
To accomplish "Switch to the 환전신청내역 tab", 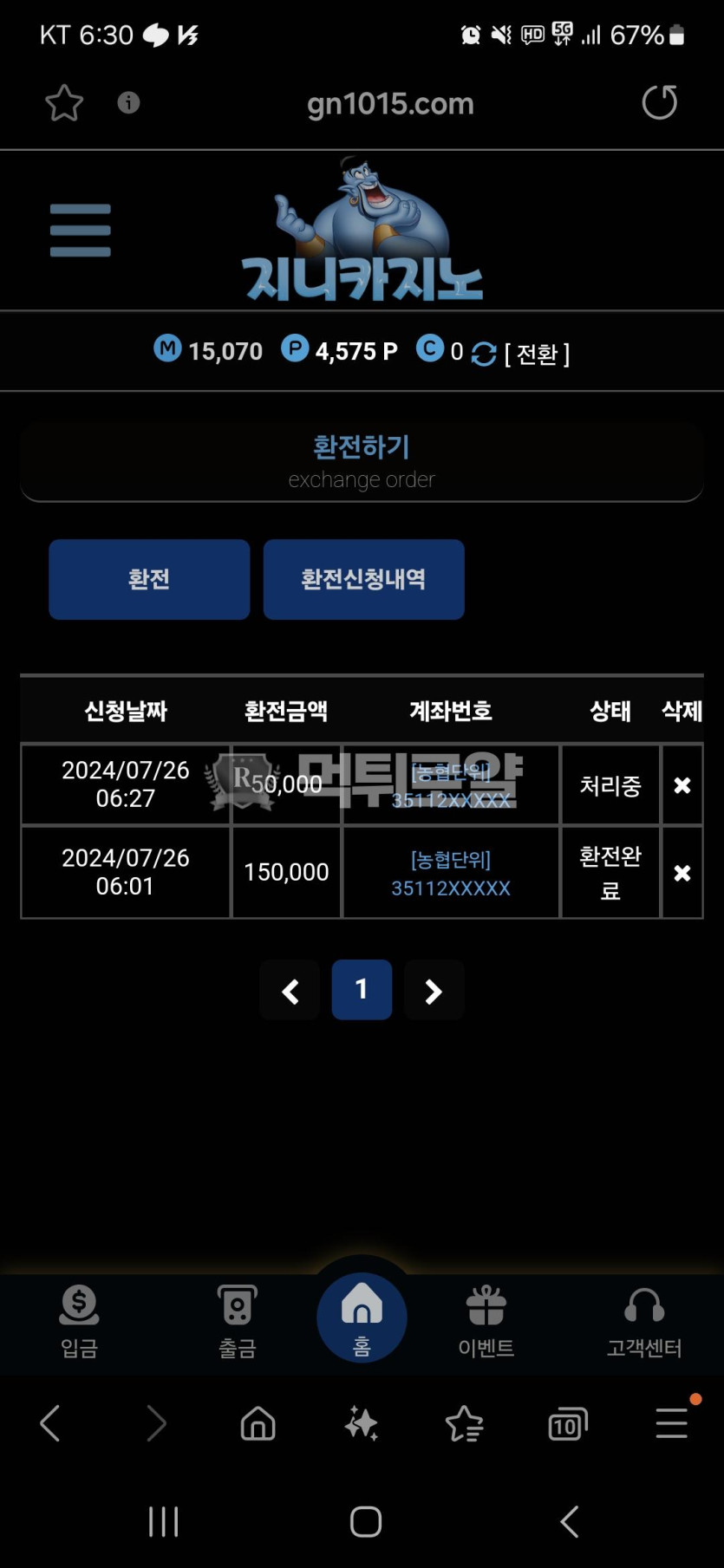I will (x=363, y=579).
